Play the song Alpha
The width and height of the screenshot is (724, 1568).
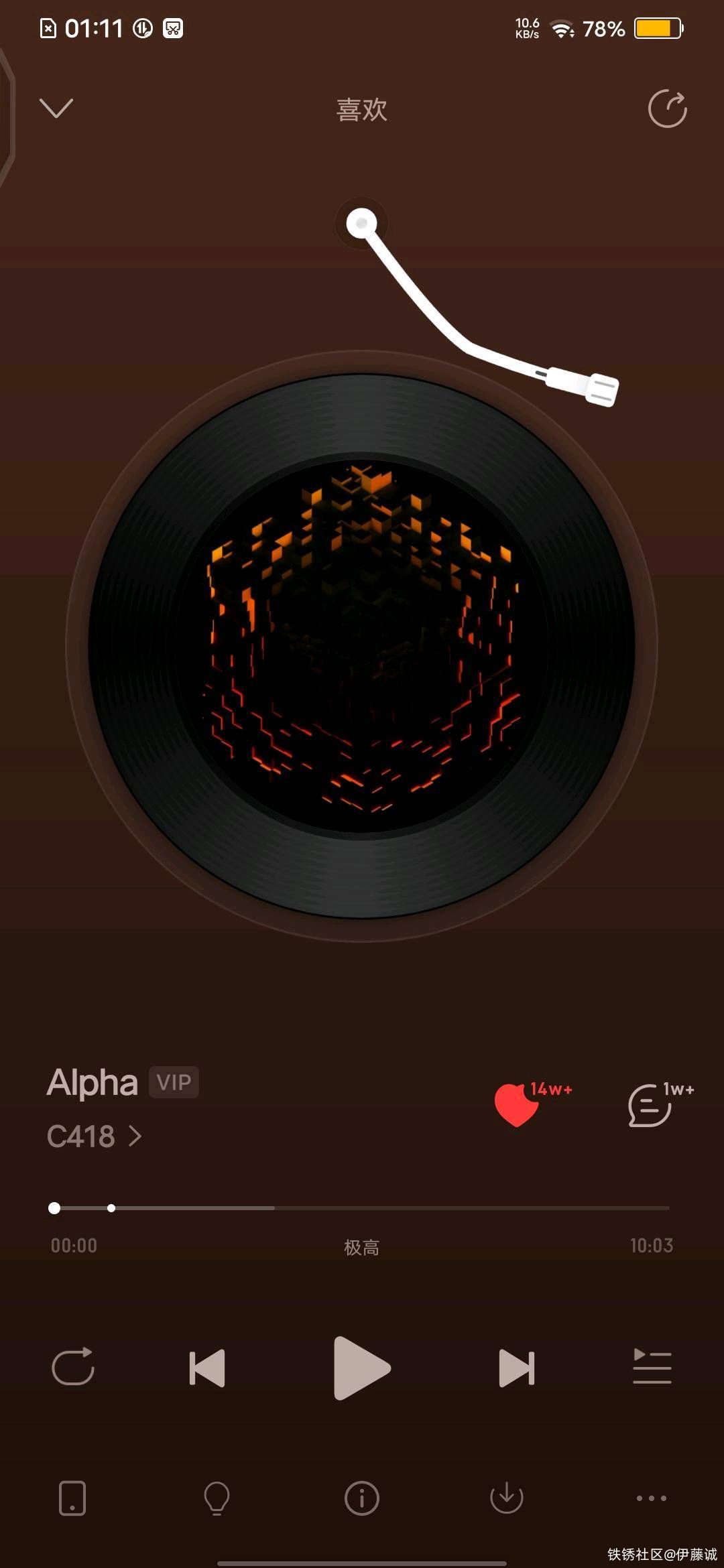tap(362, 1368)
